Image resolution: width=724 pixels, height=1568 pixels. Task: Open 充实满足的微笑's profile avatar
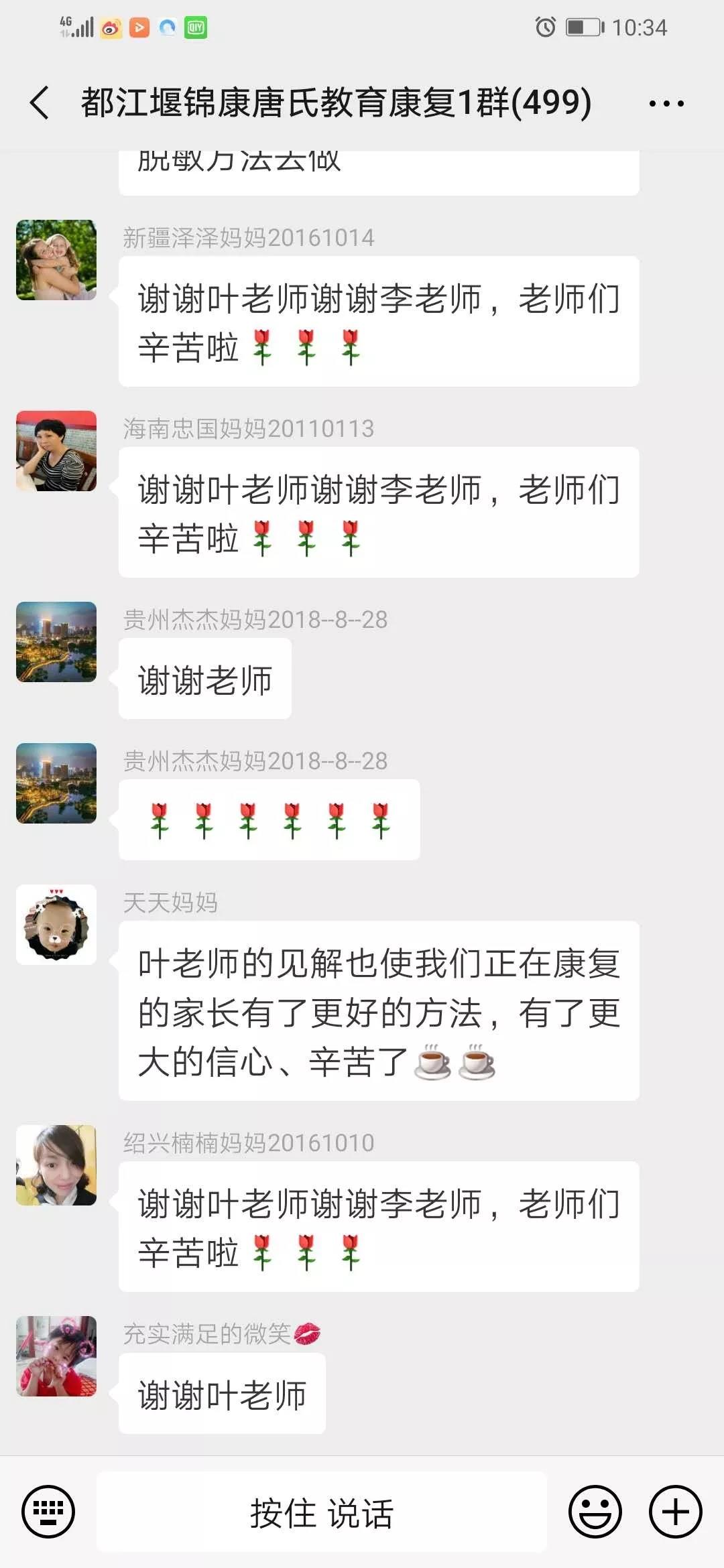coord(56,1356)
